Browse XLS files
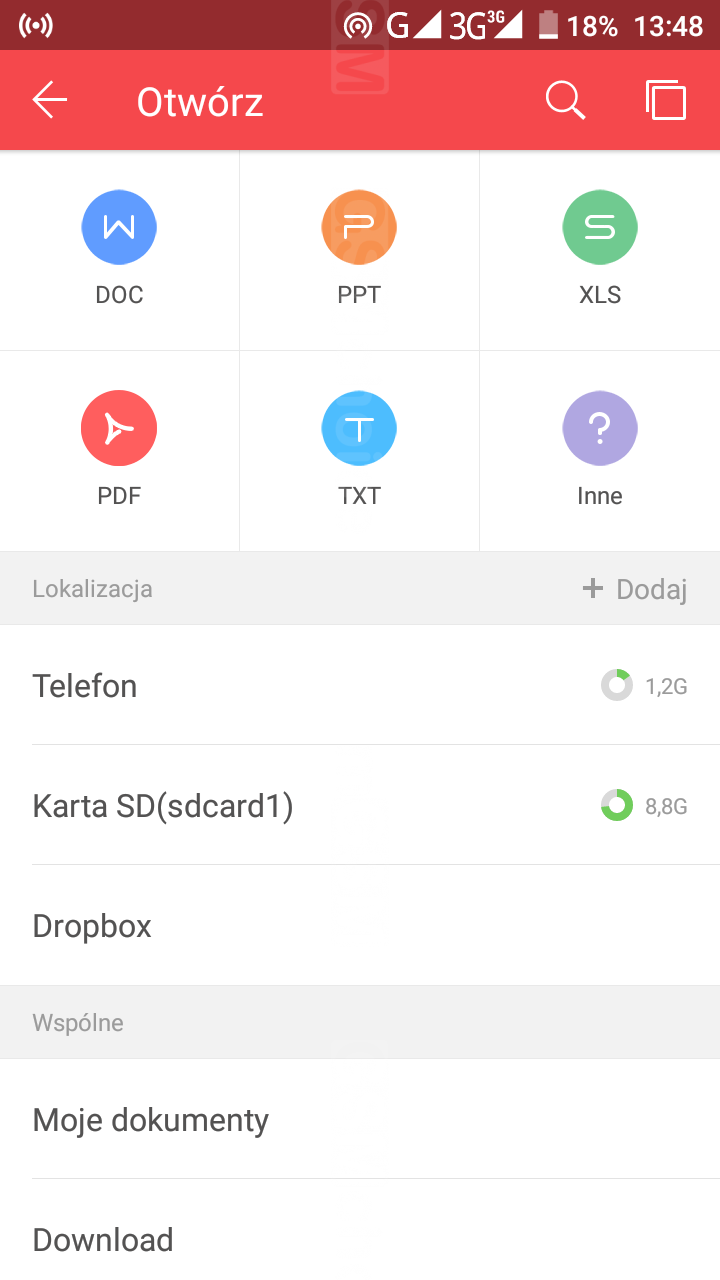Image resolution: width=720 pixels, height=1280 pixels. coord(600,250)
